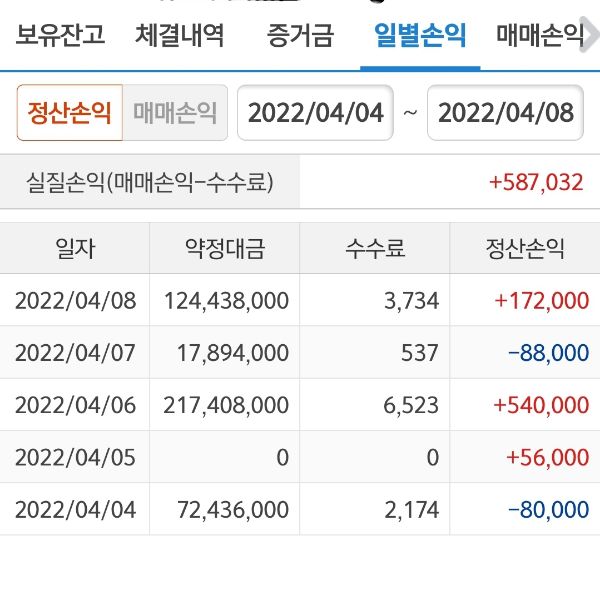Select the 일별손익 tab

tap(420, 37)
